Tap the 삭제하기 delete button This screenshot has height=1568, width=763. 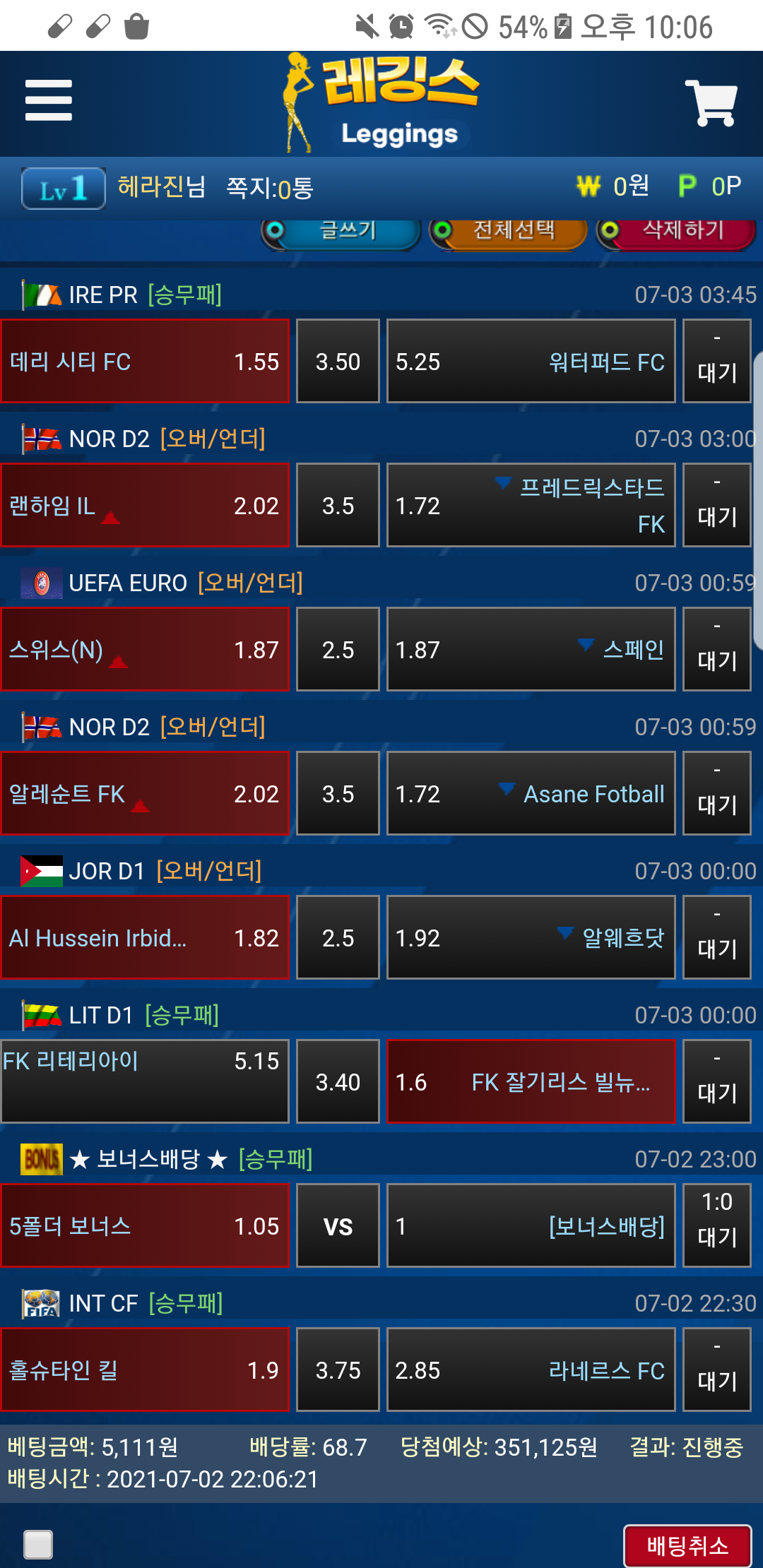pos(677,232)
